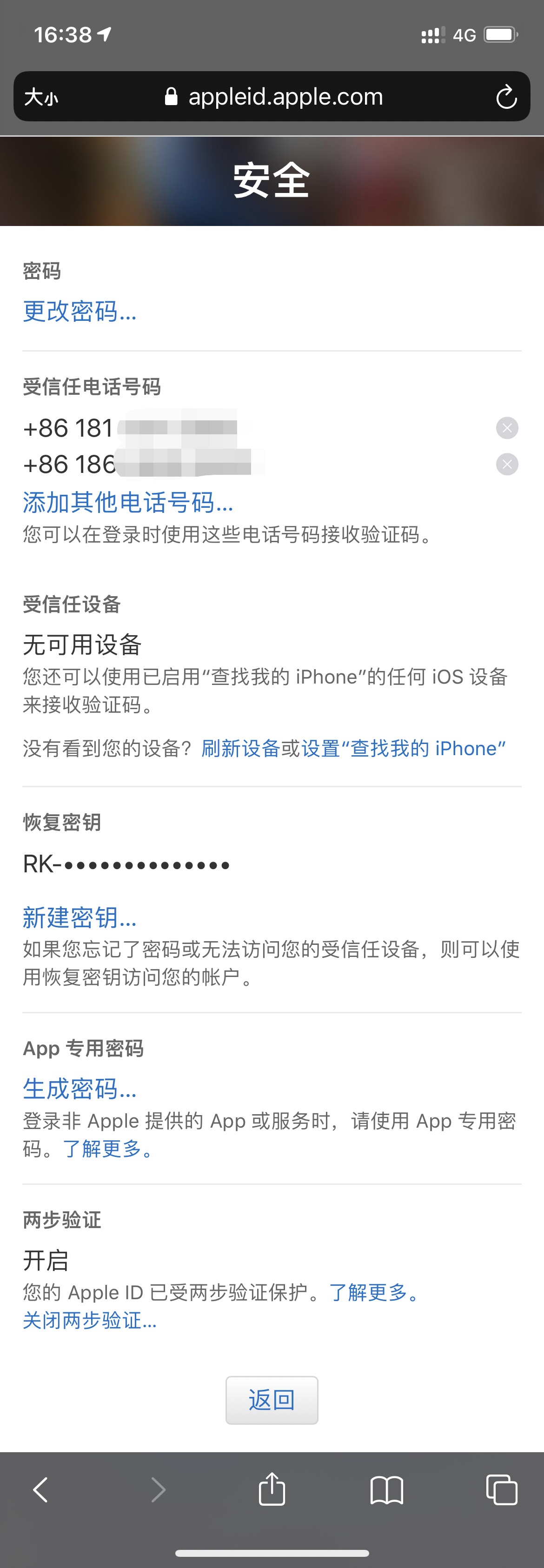The width and height of the screenshot is (544, 1568).
Task: Open 设置"查找我的 iPhone" link
Action: (404, 748)
